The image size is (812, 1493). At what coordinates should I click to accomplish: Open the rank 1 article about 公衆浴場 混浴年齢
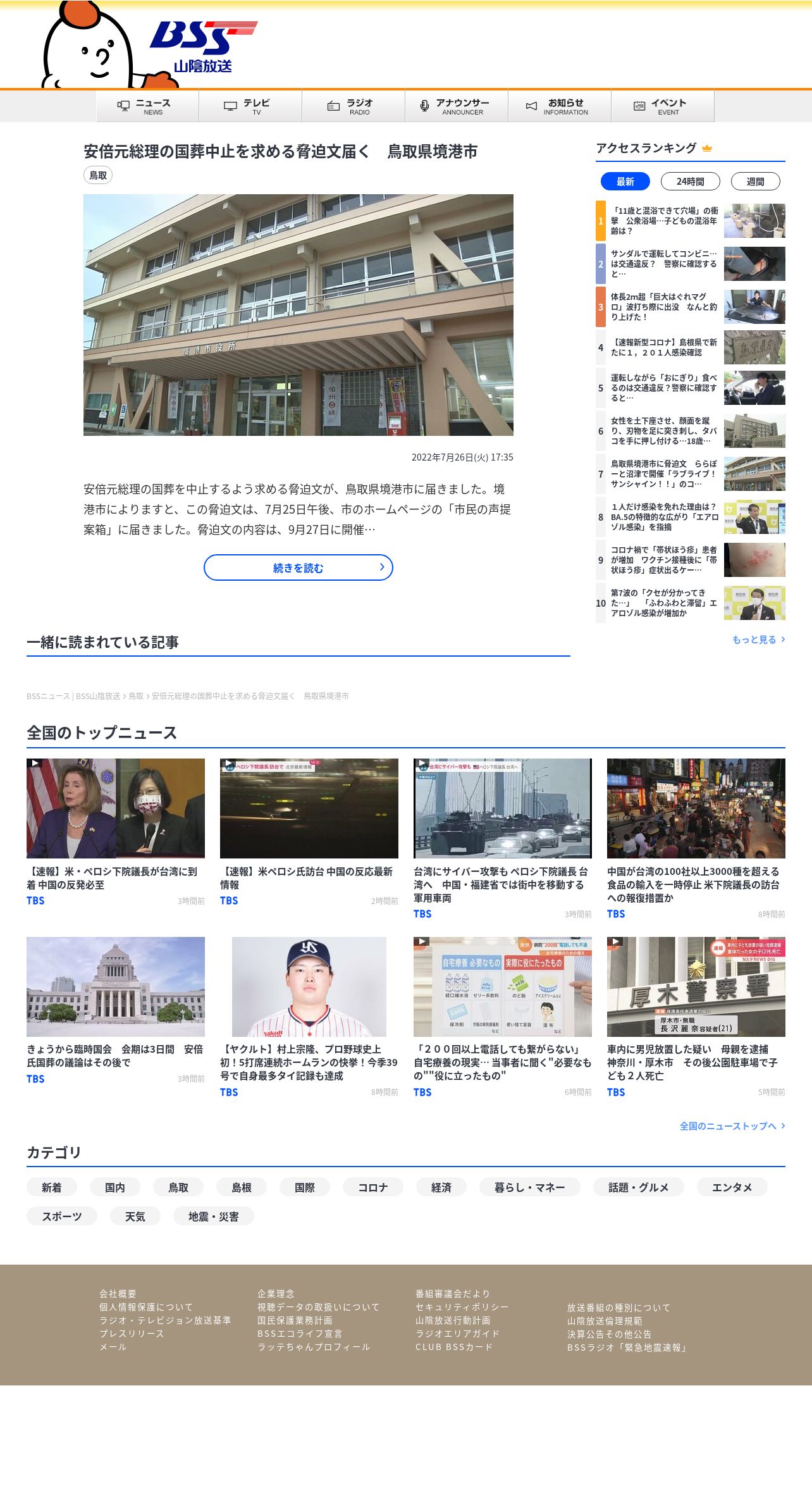tap(664, 221)
